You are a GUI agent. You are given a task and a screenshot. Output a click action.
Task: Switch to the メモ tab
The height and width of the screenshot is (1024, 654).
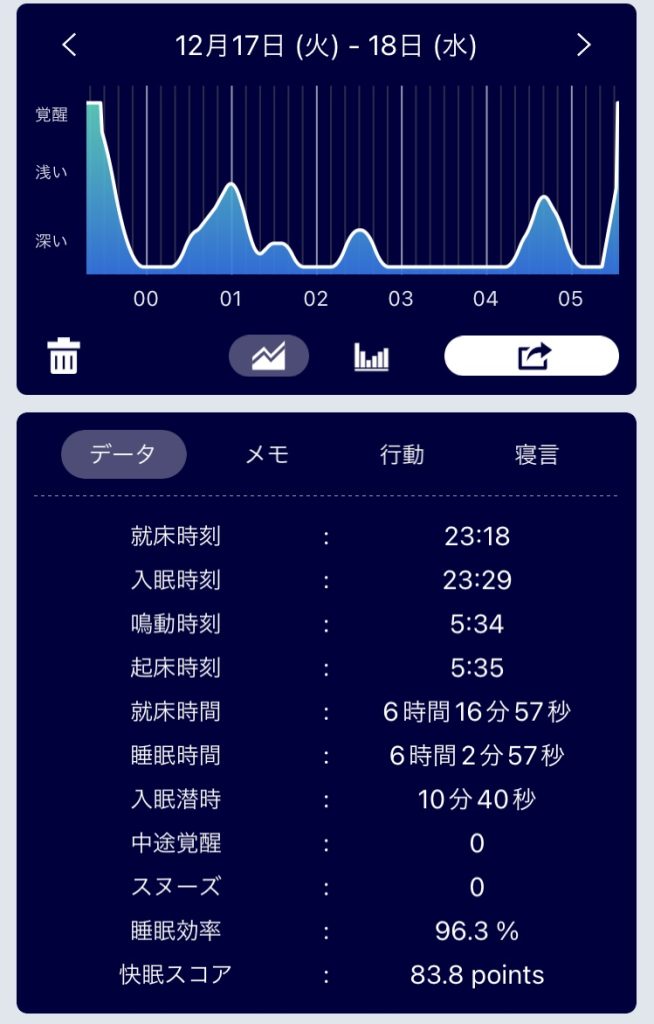pyautogui.click(x=267, y=454)
